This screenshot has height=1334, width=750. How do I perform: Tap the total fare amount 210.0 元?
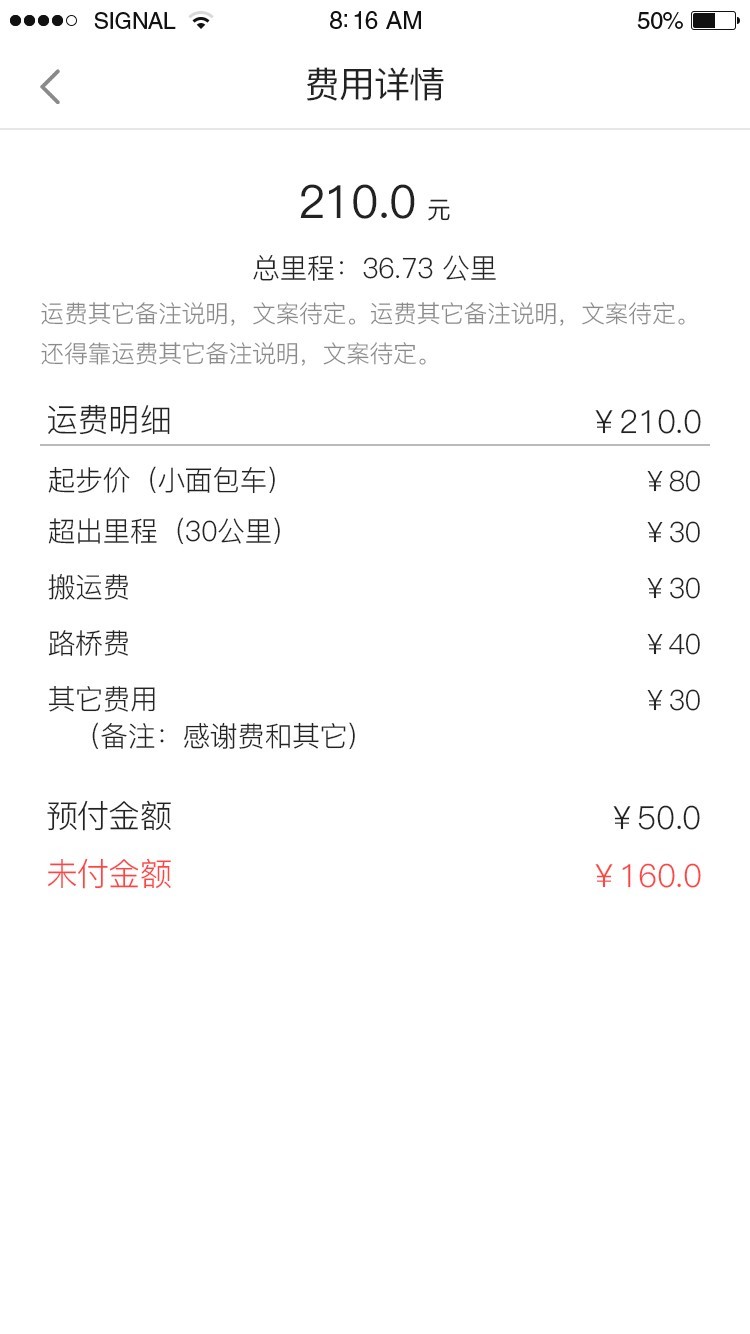(375, 202)
